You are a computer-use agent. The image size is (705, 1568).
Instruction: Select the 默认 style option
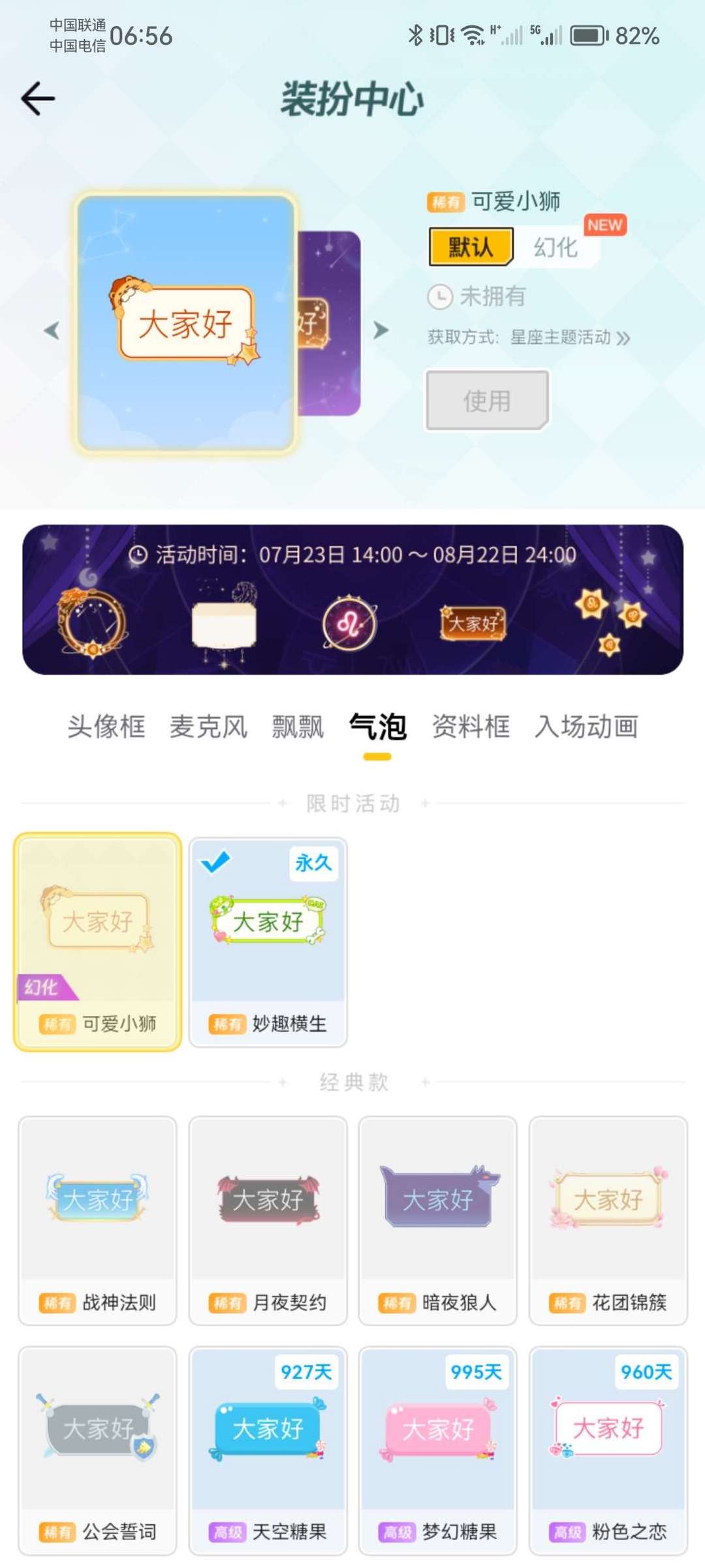471,247
